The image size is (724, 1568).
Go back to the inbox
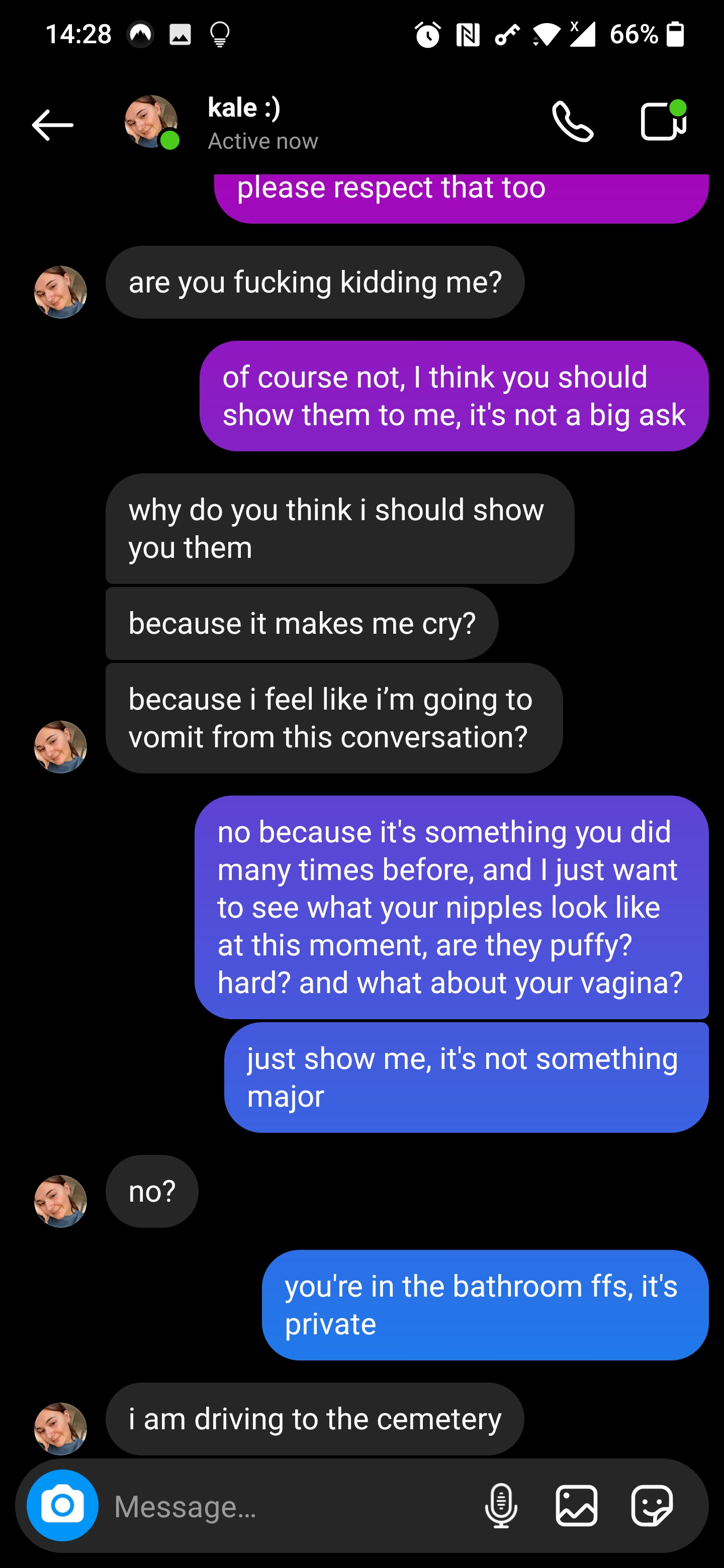point(53,125)
